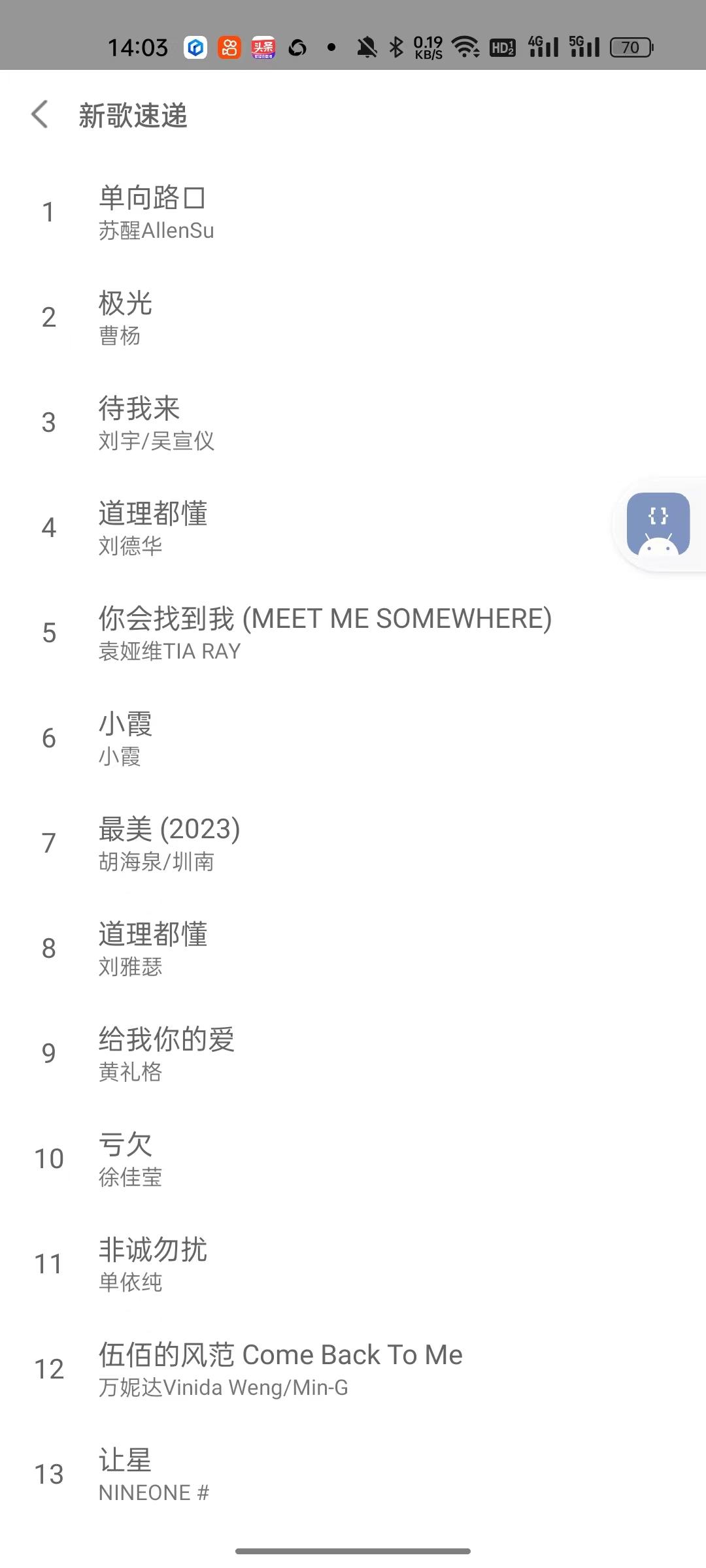Open song 极光 by 曹杨
706x1568 pixels.
click(x=125, y=317)
